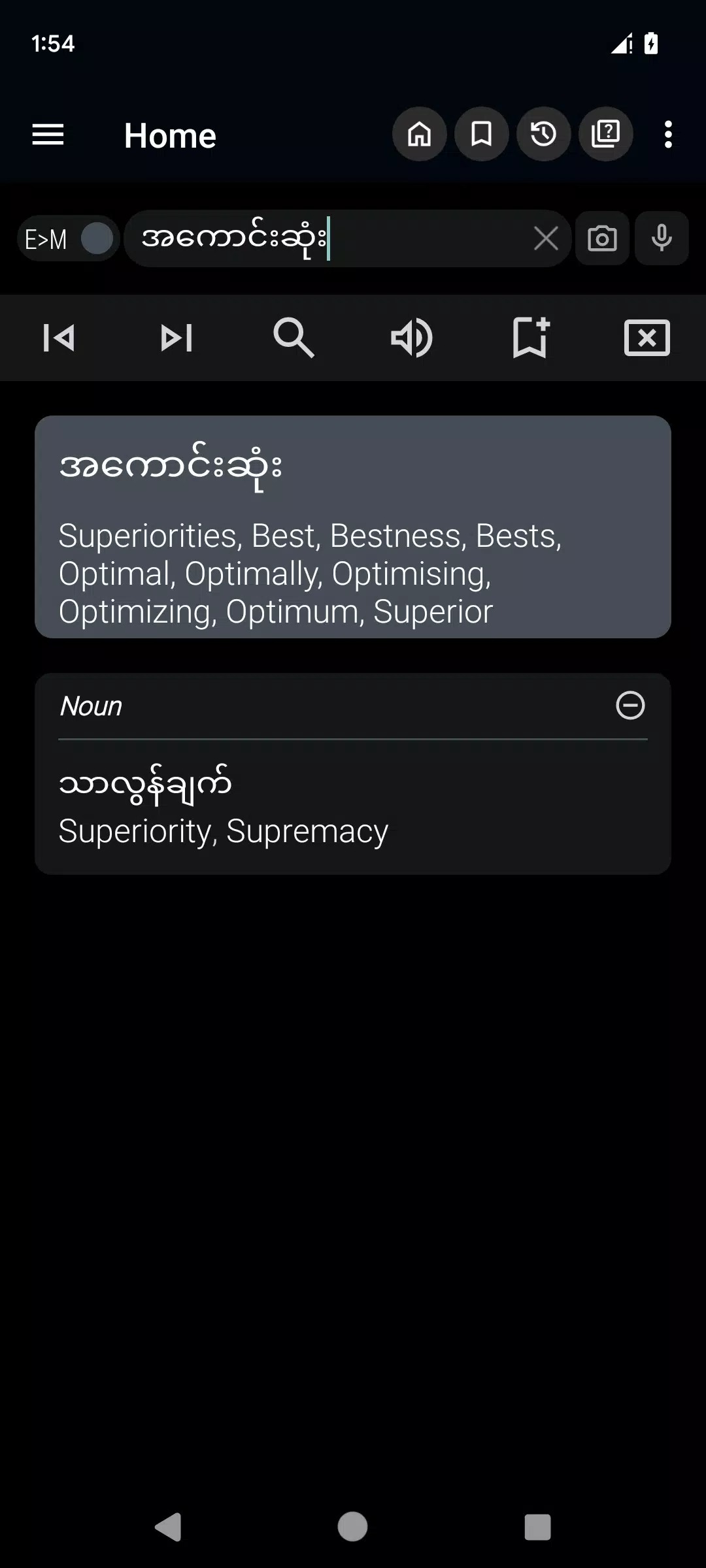
Task: Tap the boxed X toolbar icon
Action: click(647, 338)
